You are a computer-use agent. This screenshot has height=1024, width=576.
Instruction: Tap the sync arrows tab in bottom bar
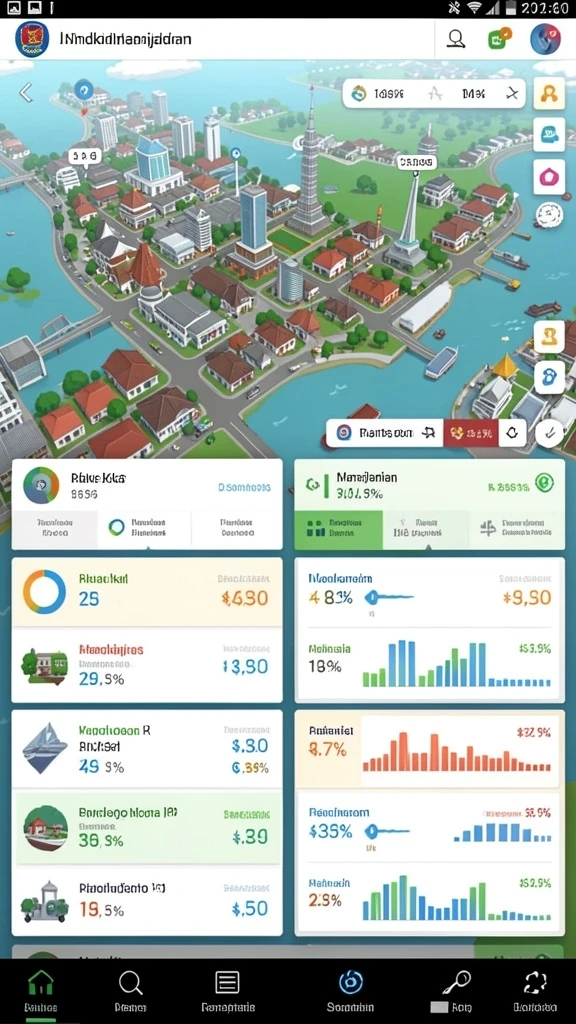point(536,989)
